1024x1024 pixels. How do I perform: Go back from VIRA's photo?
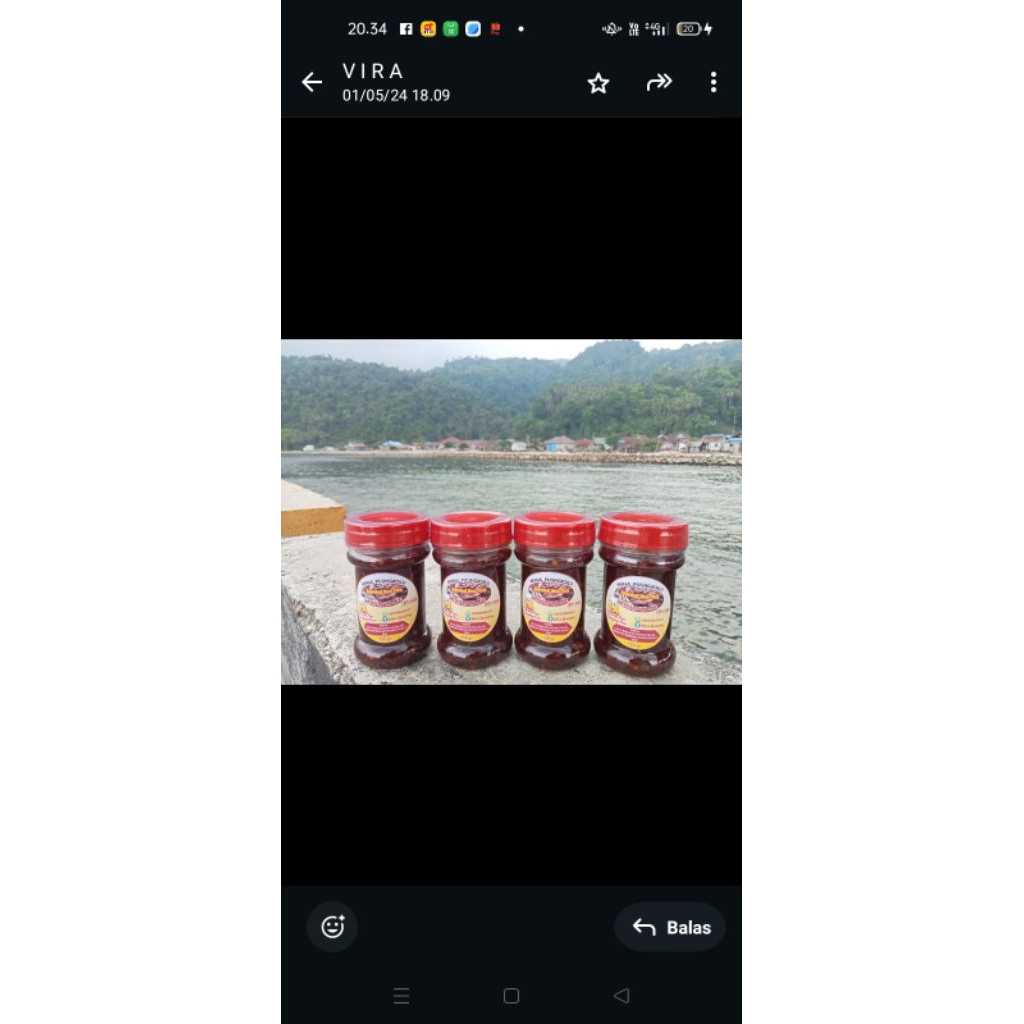(312, 83)
